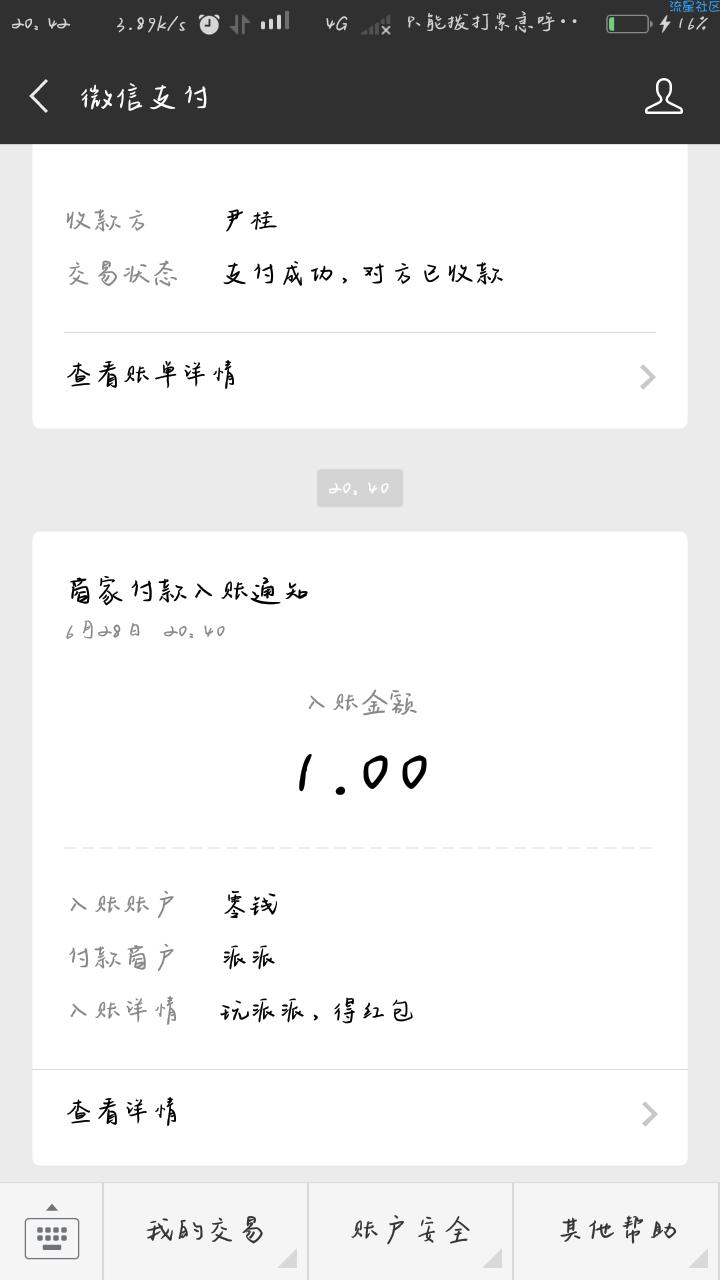Open the 我的交易 menu
Viewport: 720px width, 1280px height.
(206, 1231)
